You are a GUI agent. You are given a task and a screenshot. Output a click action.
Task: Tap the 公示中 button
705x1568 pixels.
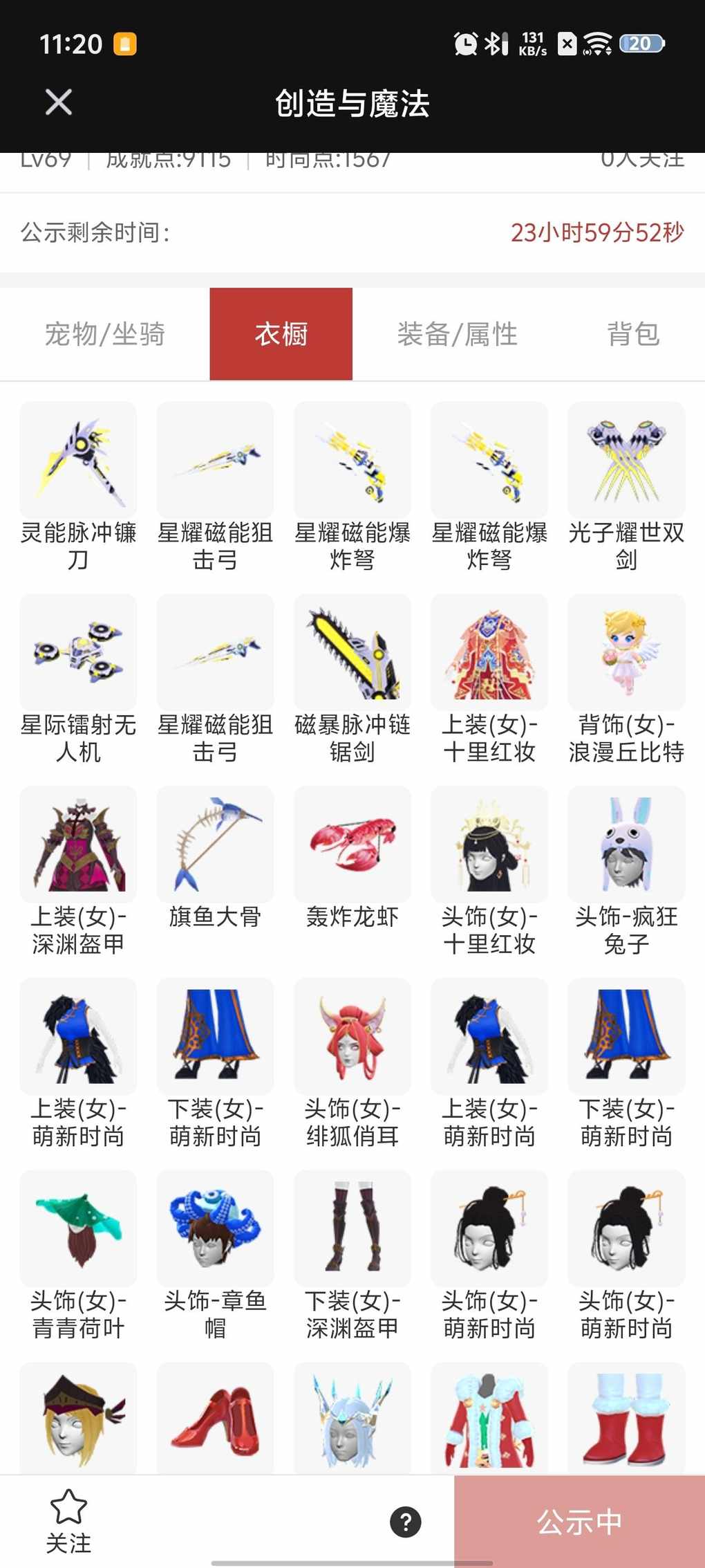(579, 1522)
